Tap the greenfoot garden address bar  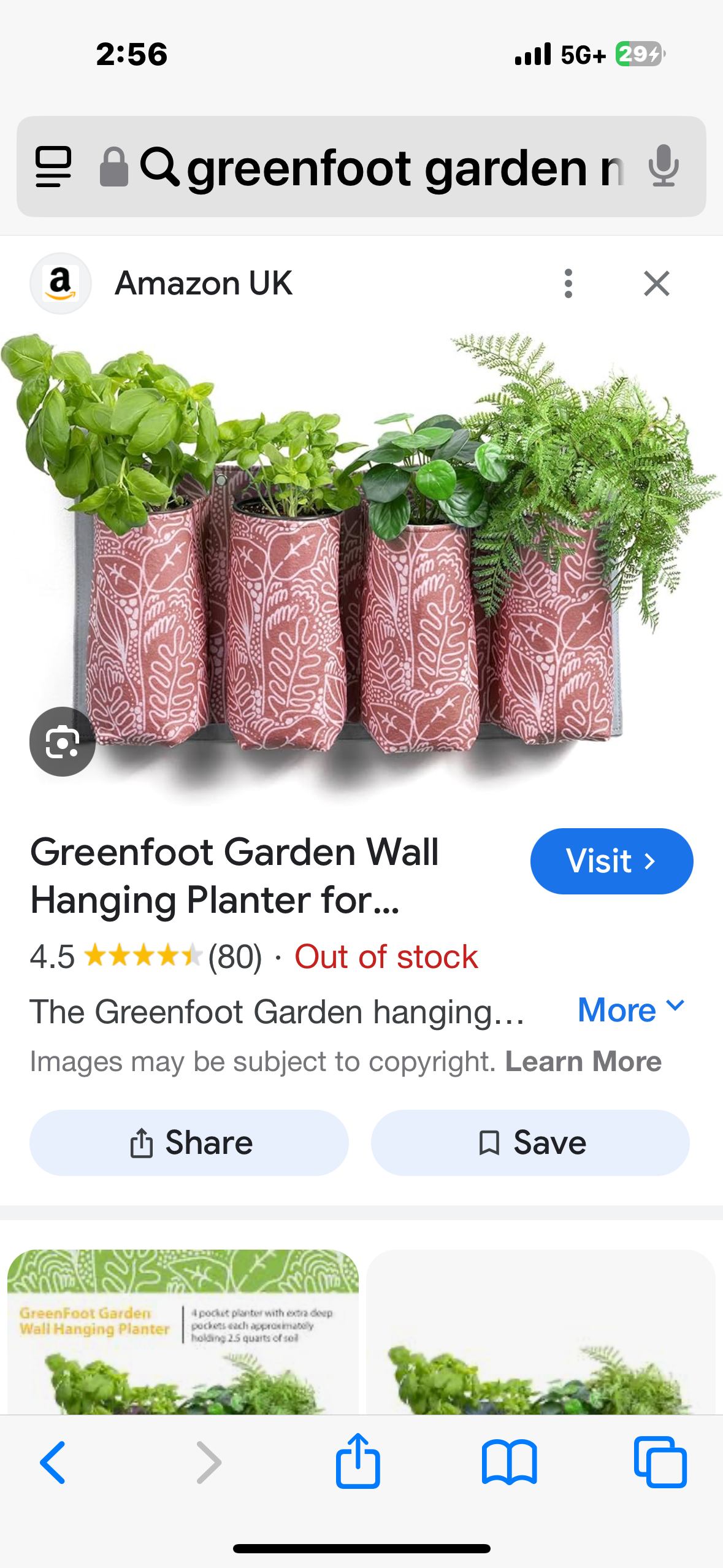tap(392, 168)
